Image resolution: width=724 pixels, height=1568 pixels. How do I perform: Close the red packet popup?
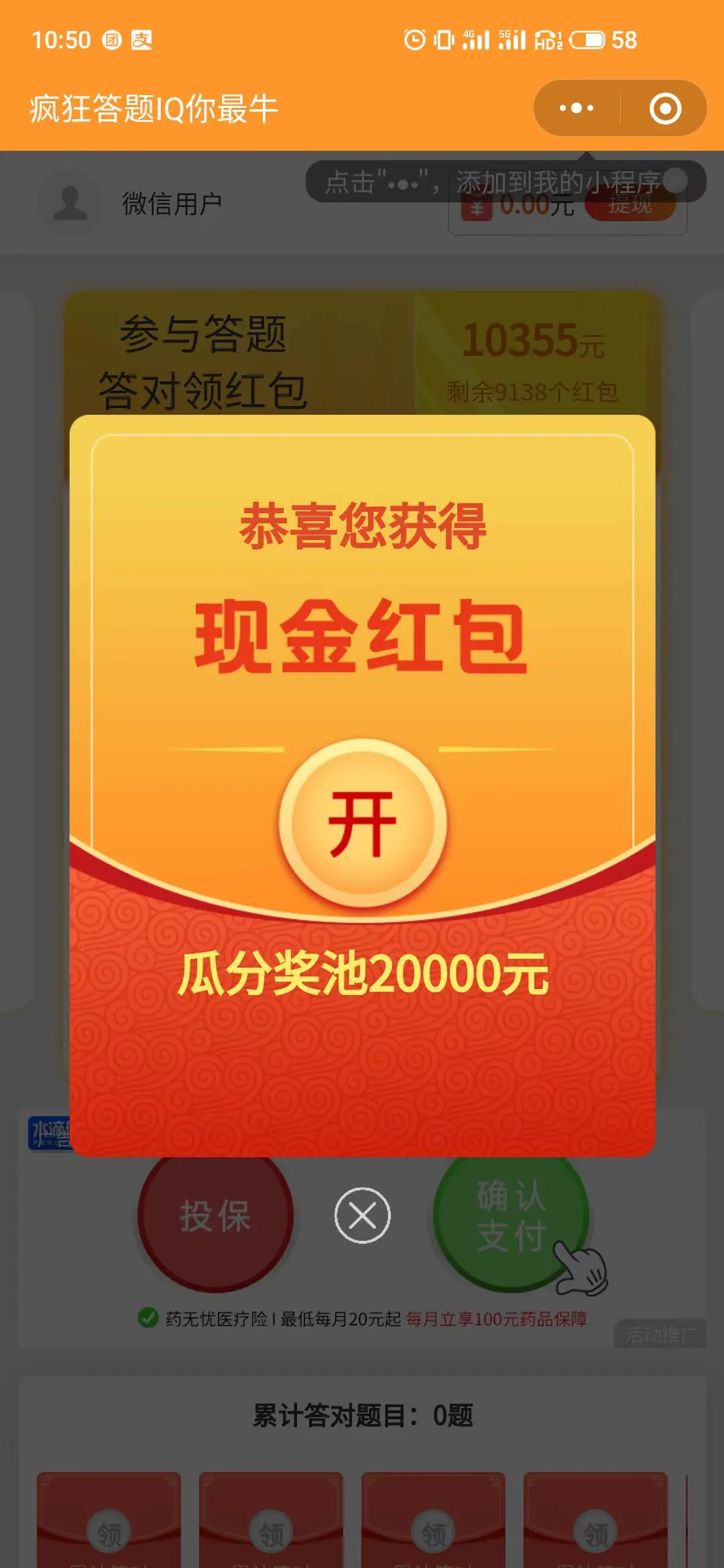363,1215
